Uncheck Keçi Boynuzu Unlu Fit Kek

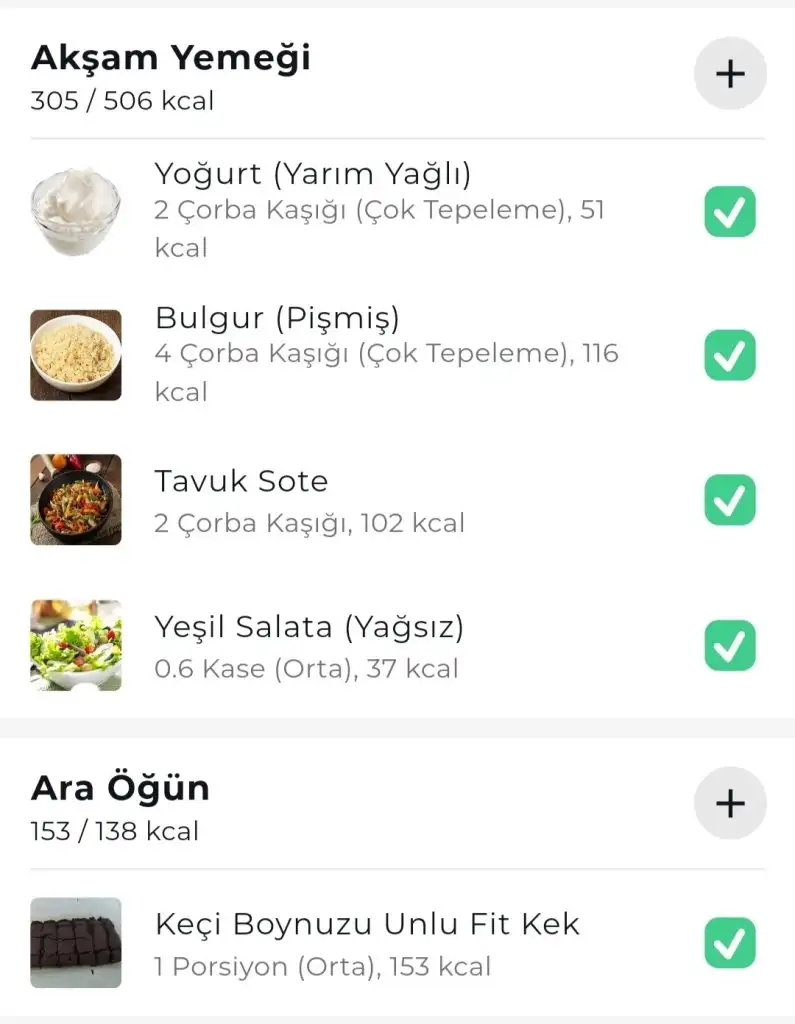pyautogui.click(x=730, y=943)
